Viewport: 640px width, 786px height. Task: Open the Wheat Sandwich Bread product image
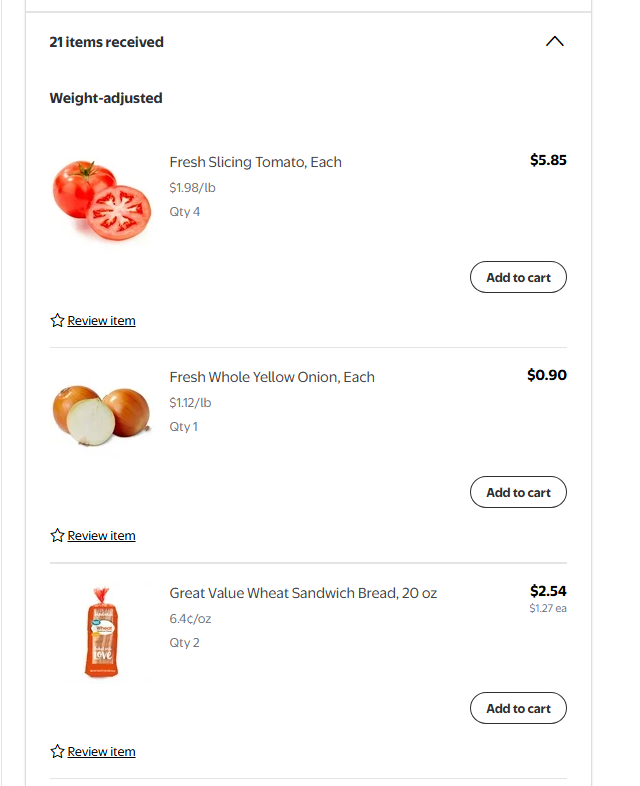point(101,632)
